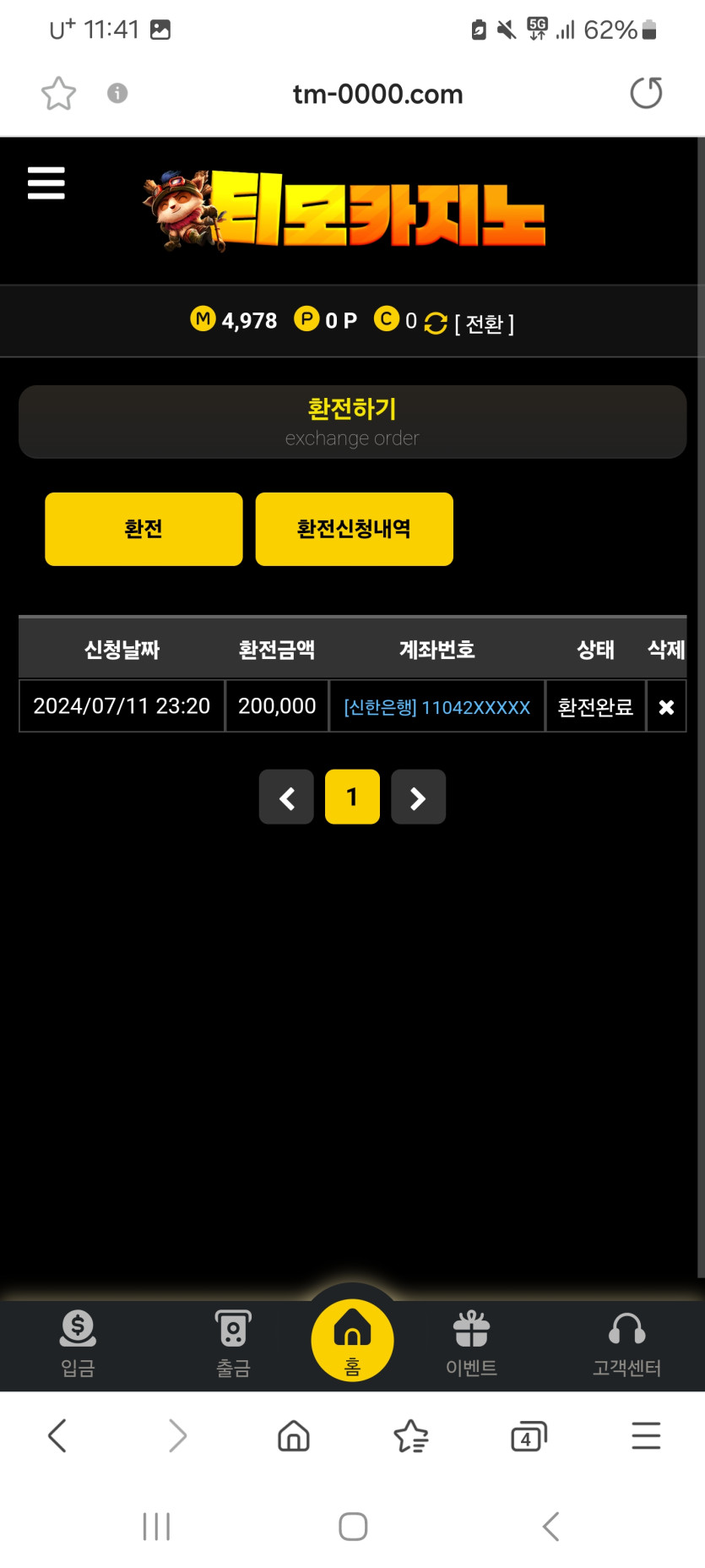Open the browser bookmarks list
Viewport: 705px width, 1568px height.
(411, 1435)
